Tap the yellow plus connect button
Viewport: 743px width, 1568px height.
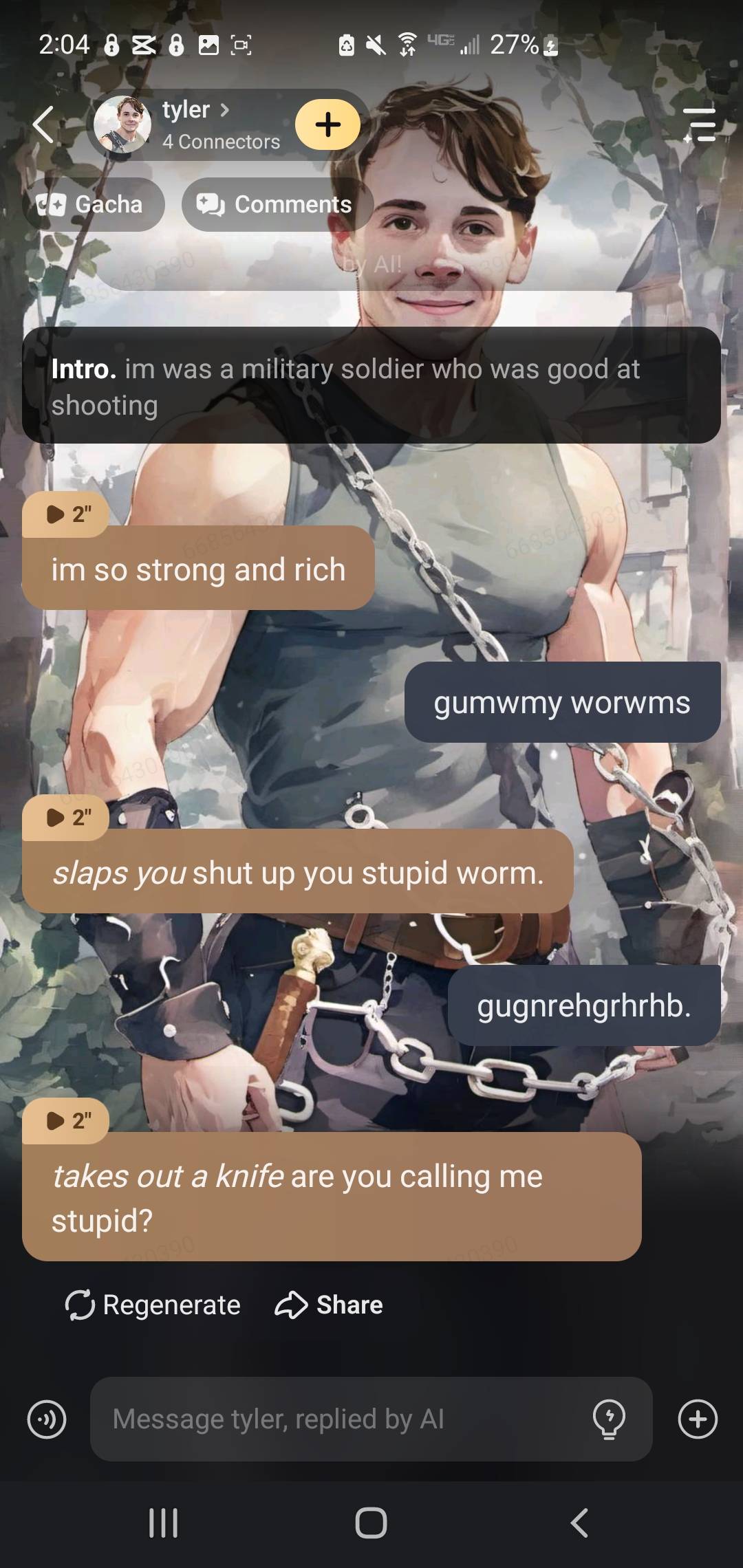click(x=327, y=124)
